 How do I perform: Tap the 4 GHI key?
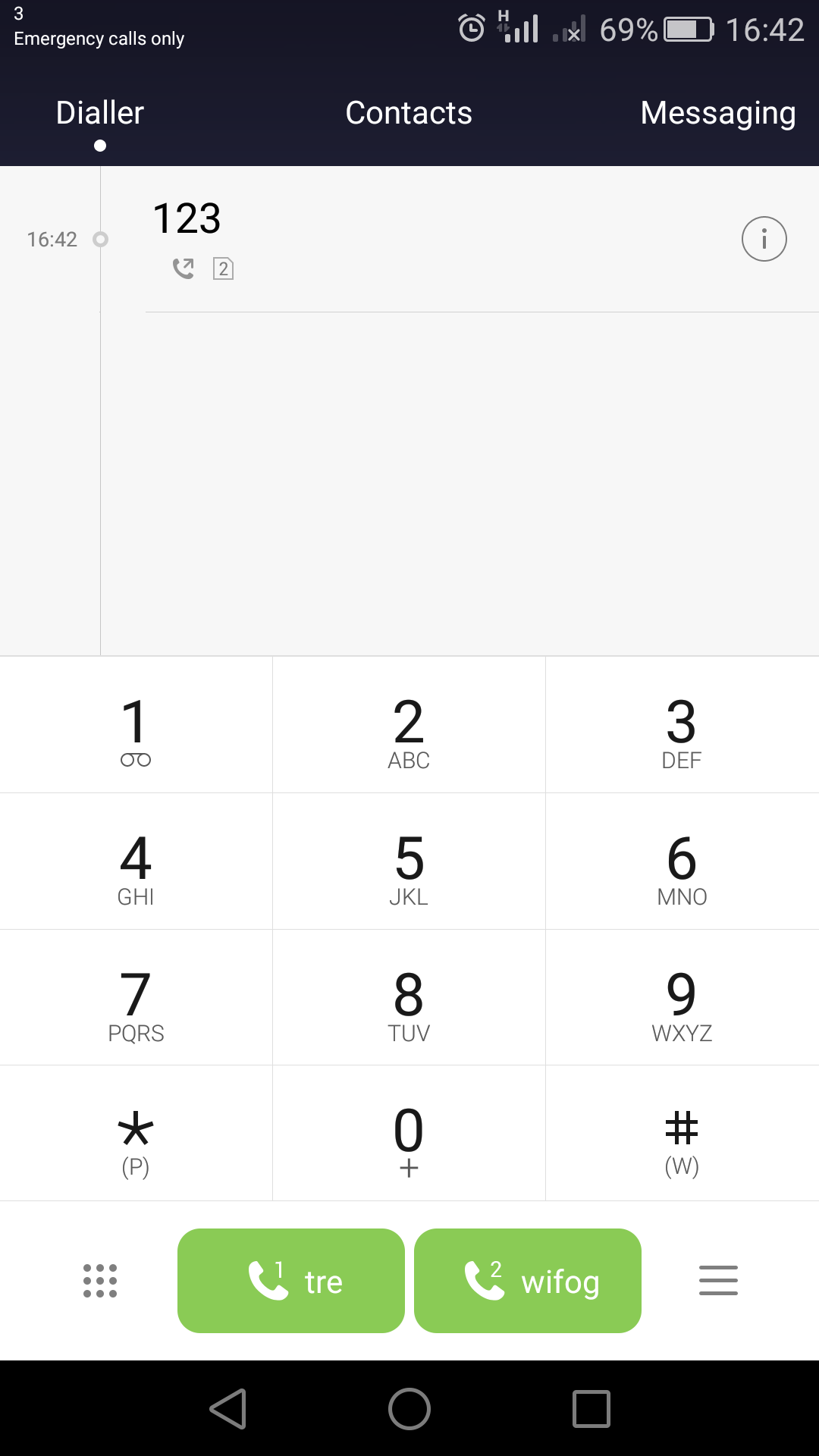[136, 862]
